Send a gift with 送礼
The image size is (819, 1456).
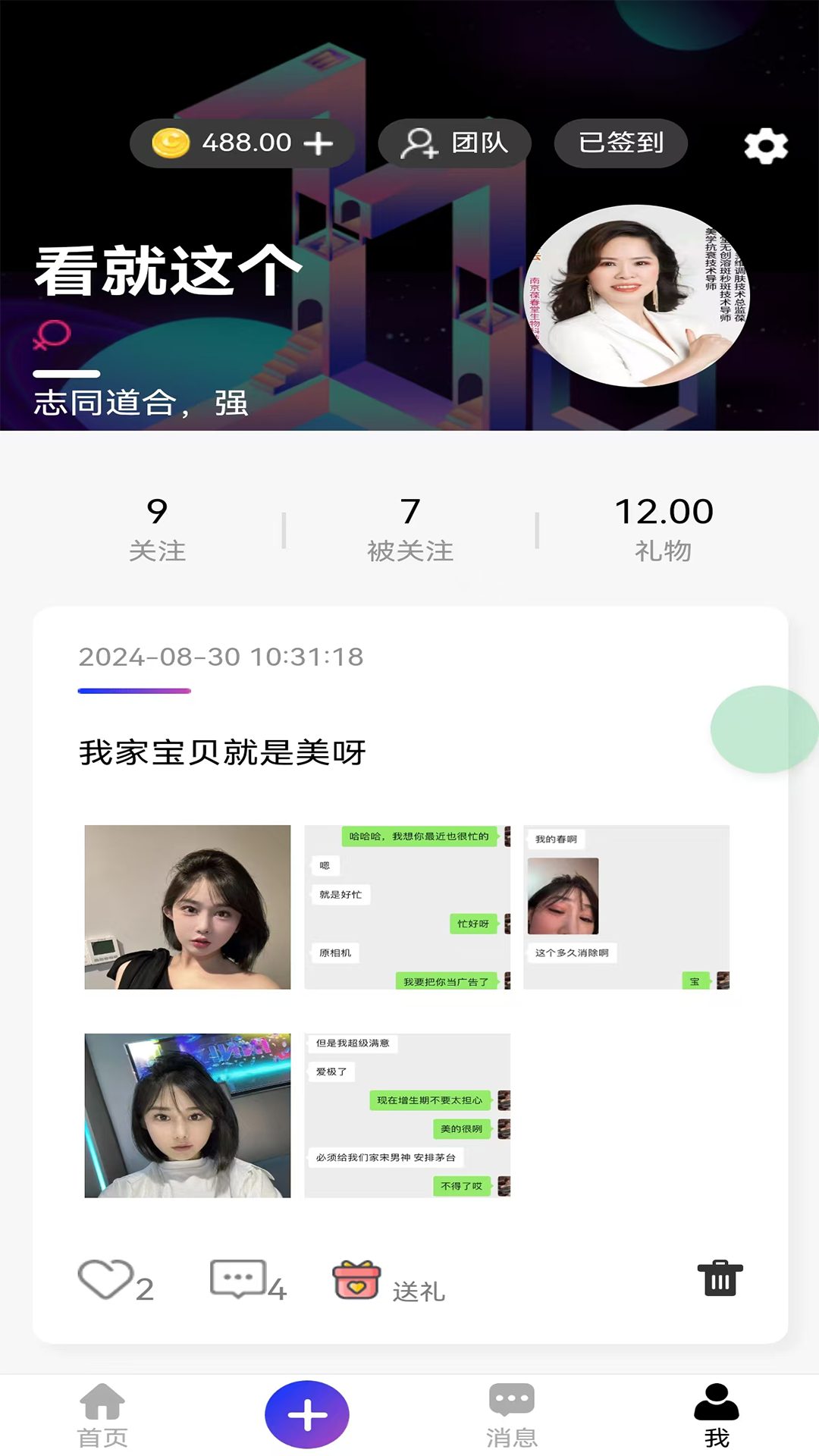(389, 1282)
